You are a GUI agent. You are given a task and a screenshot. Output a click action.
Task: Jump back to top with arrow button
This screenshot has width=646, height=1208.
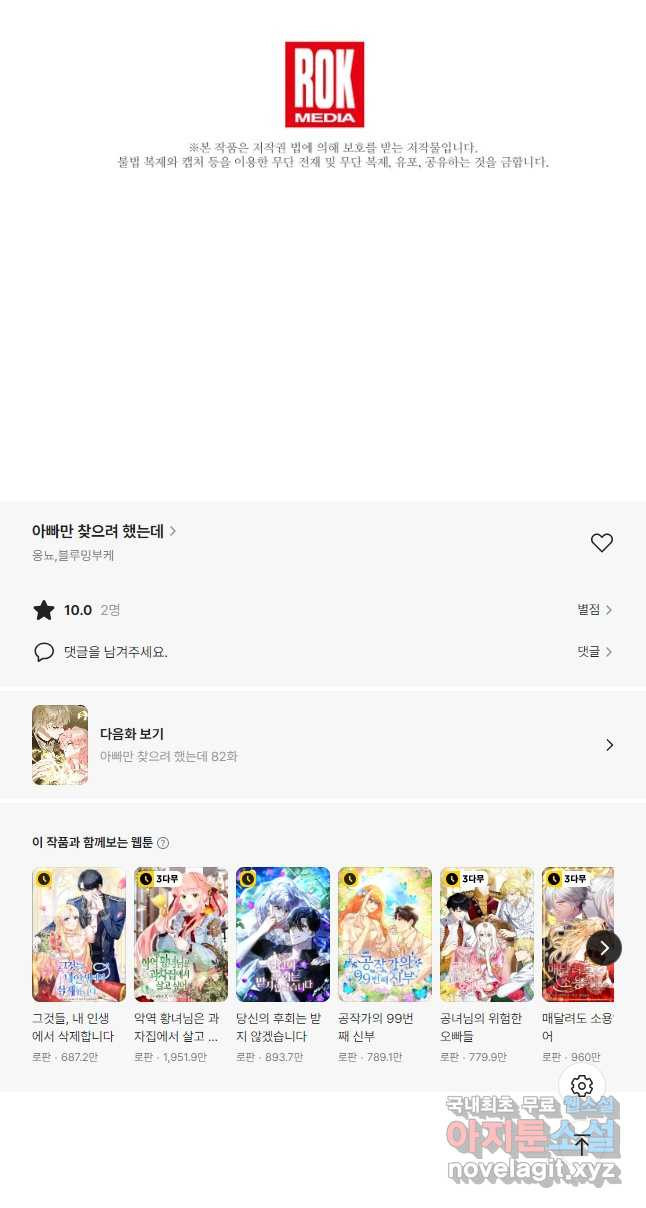click(x=582, y=1144)
